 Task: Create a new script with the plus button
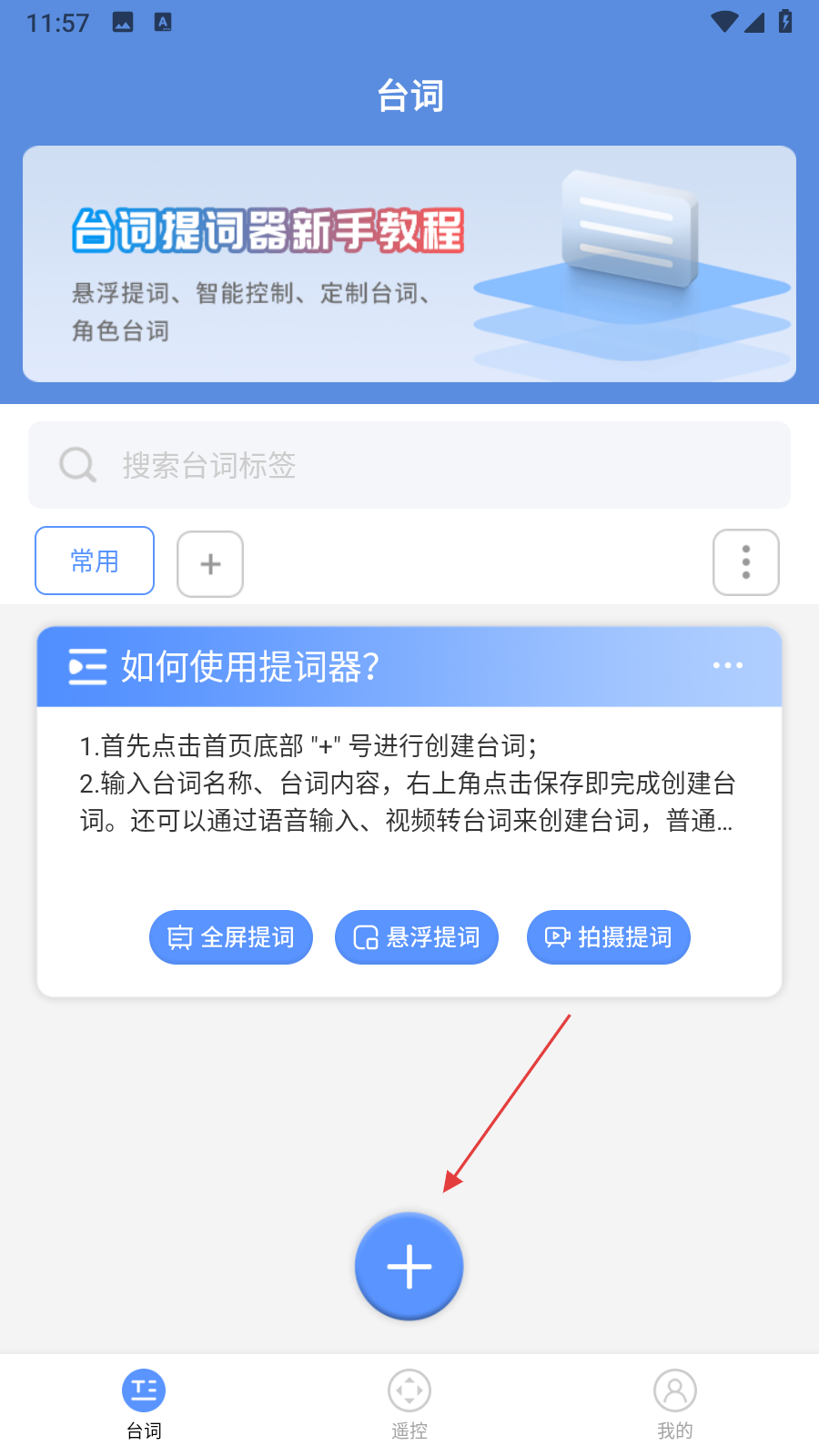409,1266
